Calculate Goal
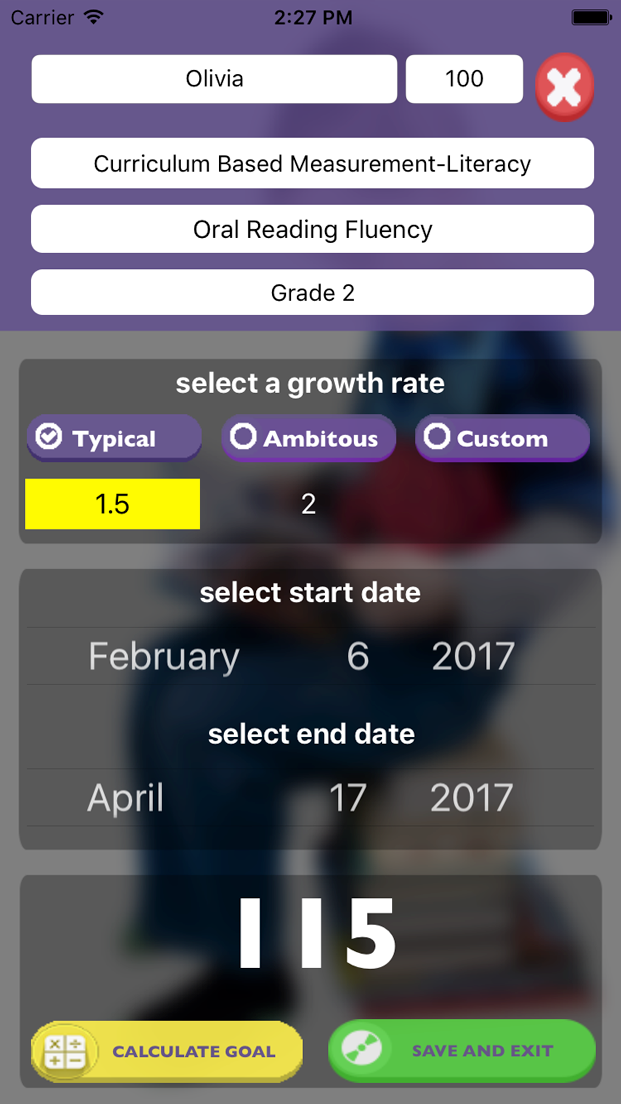Image resolution: width=621 pixels, height=1104 pixels. point(167,1052)
